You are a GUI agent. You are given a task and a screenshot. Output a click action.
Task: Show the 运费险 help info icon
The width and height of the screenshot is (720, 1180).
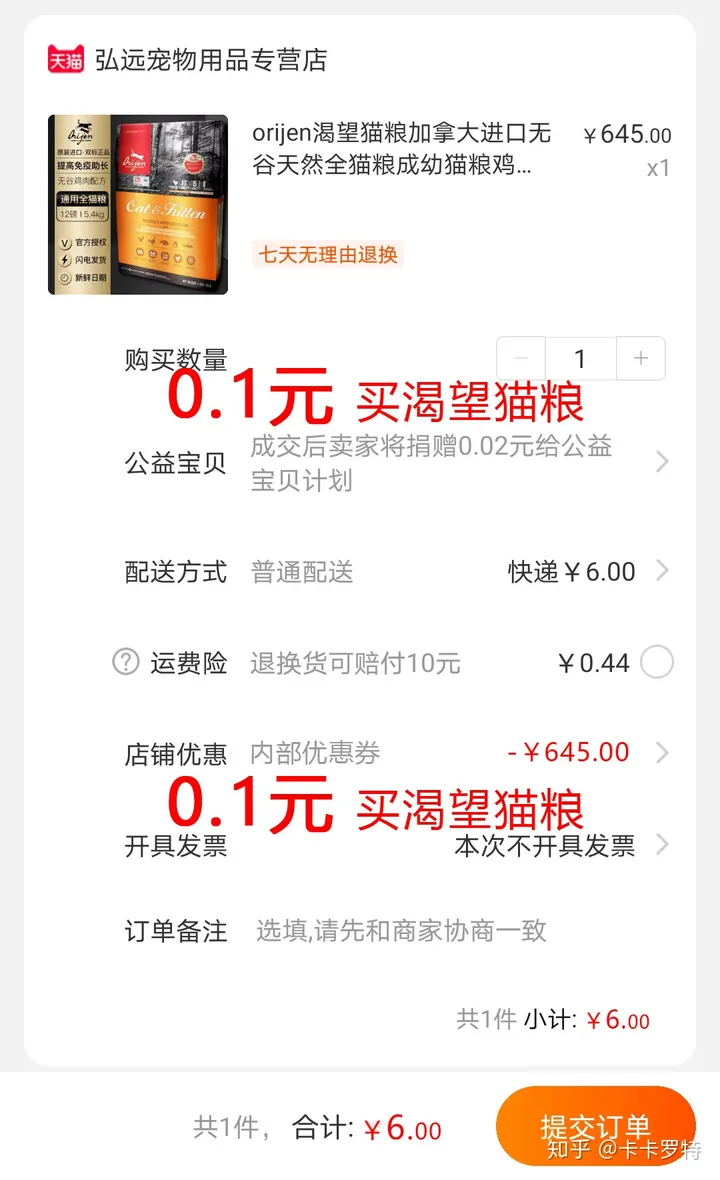[x=126, y=662]
